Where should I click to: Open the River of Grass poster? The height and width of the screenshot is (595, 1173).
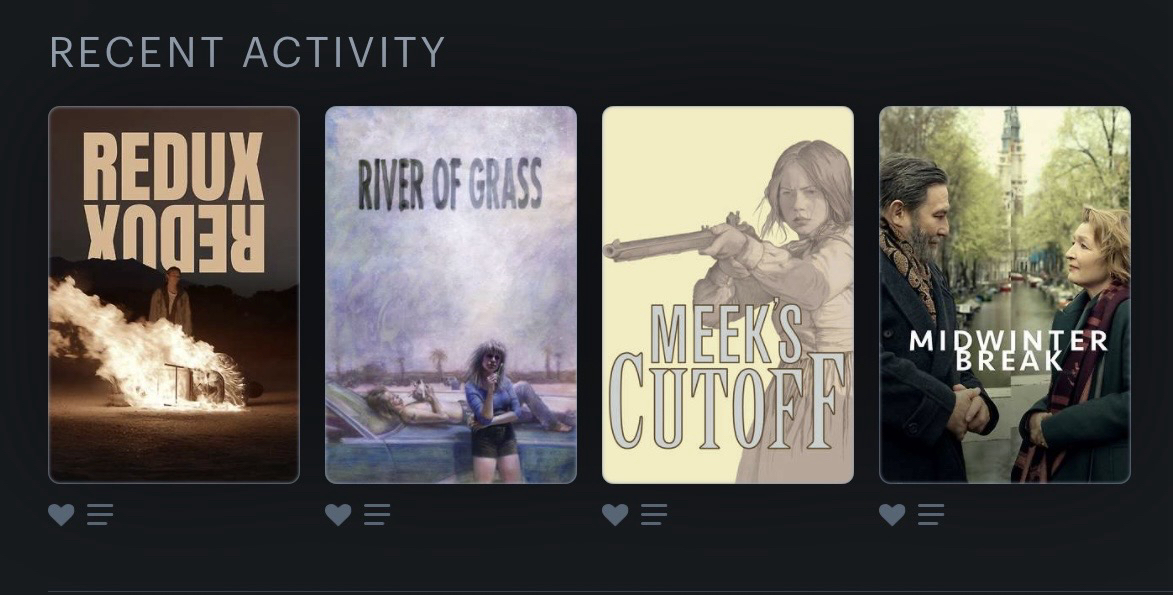click(x=451, y=295)
